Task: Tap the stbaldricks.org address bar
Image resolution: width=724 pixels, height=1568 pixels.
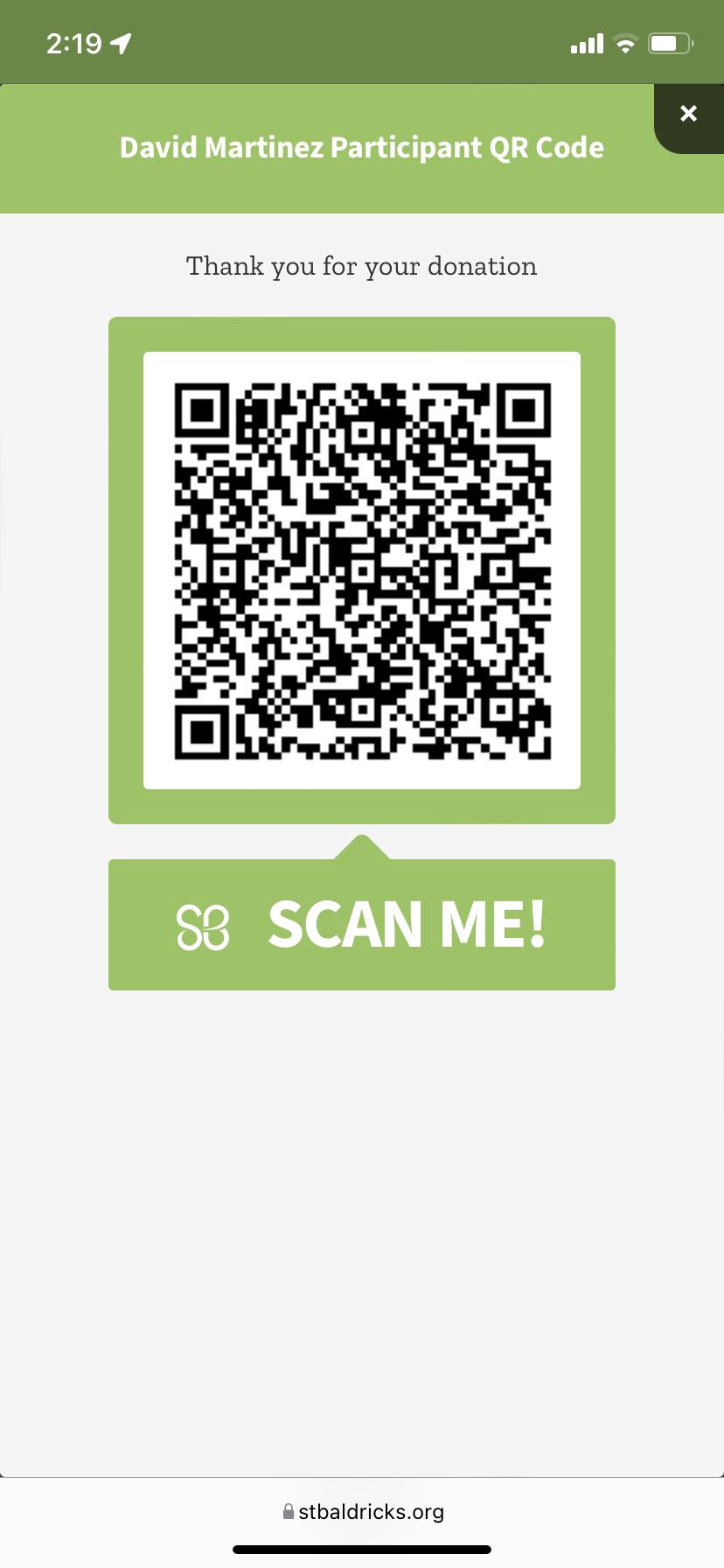Action: [x=363, y=1511]
